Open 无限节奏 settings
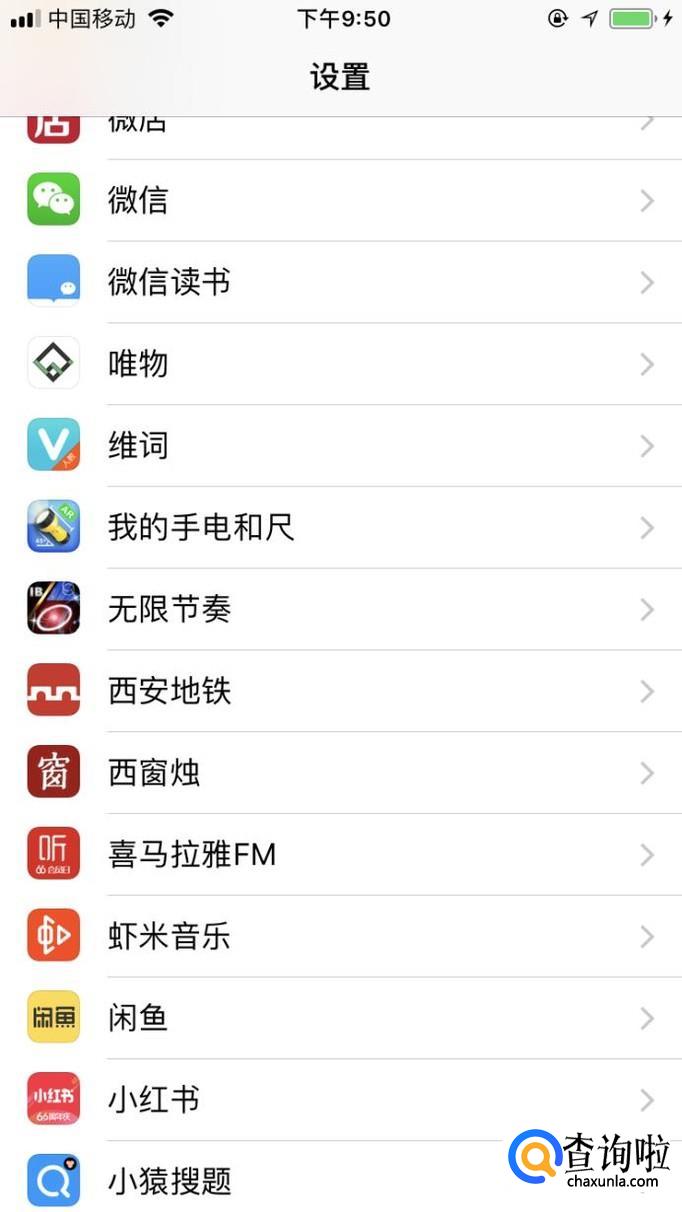682x1212 pixels. pyautogui.click(x=340, y=609)
